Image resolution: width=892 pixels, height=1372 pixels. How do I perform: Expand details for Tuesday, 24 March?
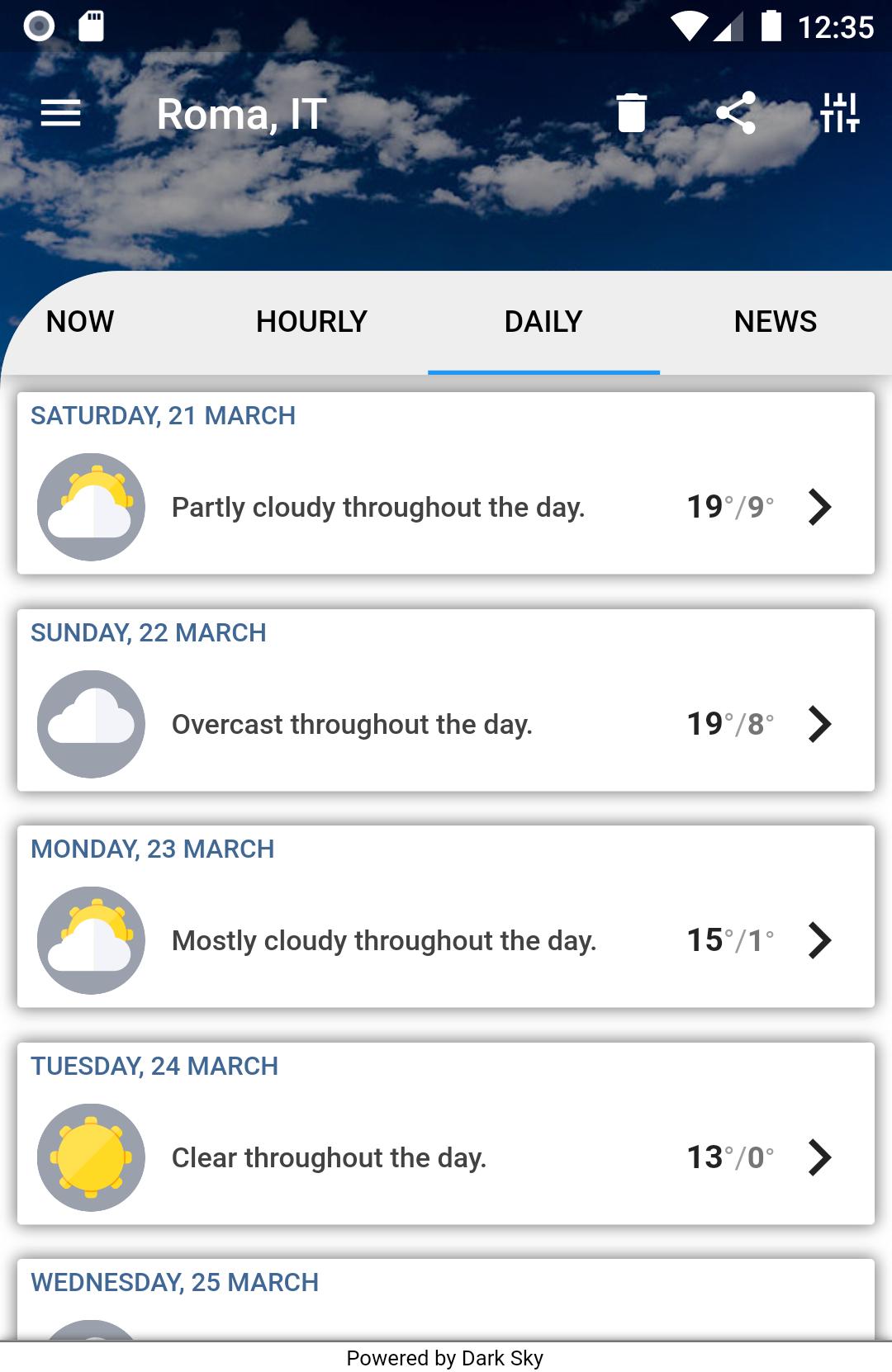(x=818, y=1157)
